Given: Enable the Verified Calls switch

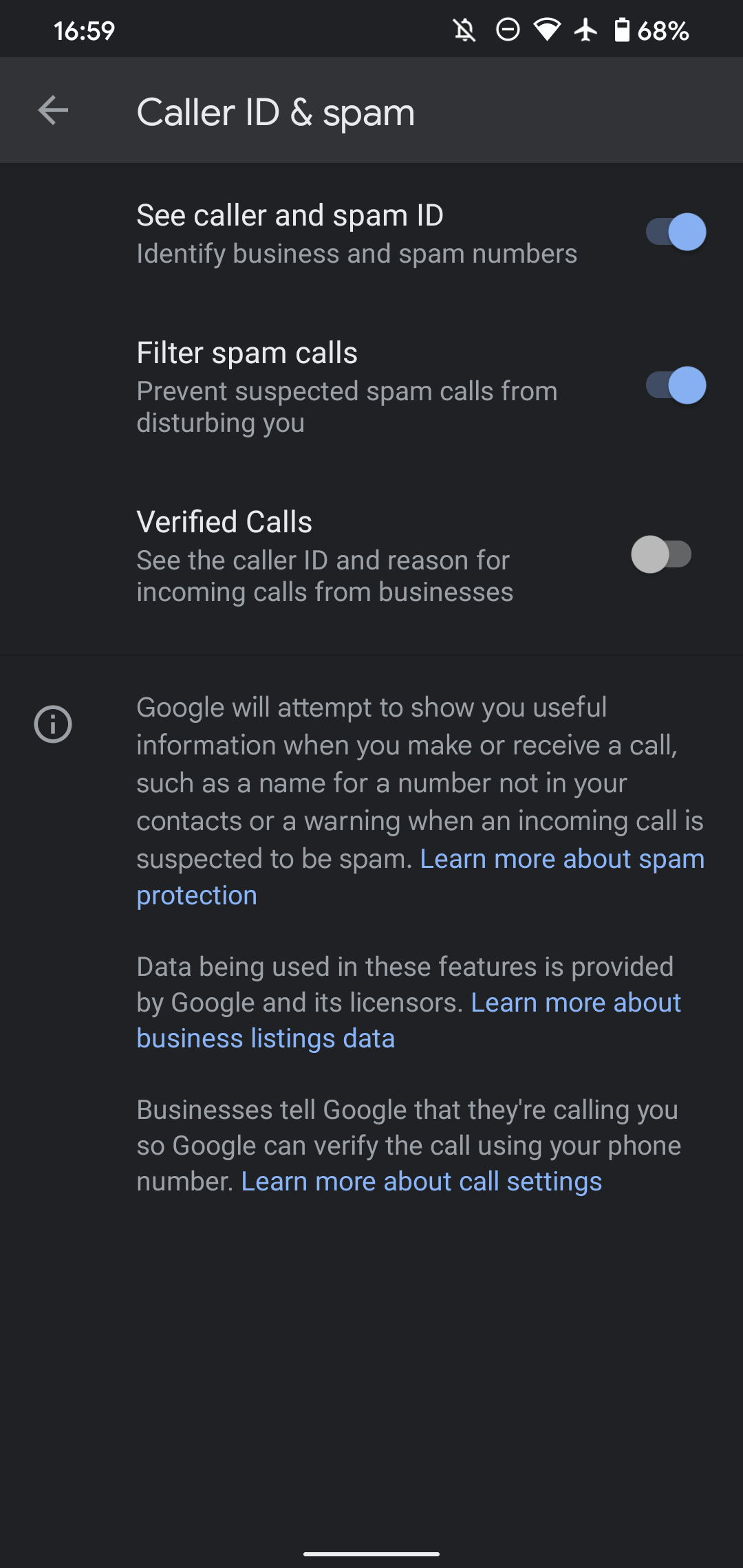Looking at the screenshot, I should [x=661, y=555].
